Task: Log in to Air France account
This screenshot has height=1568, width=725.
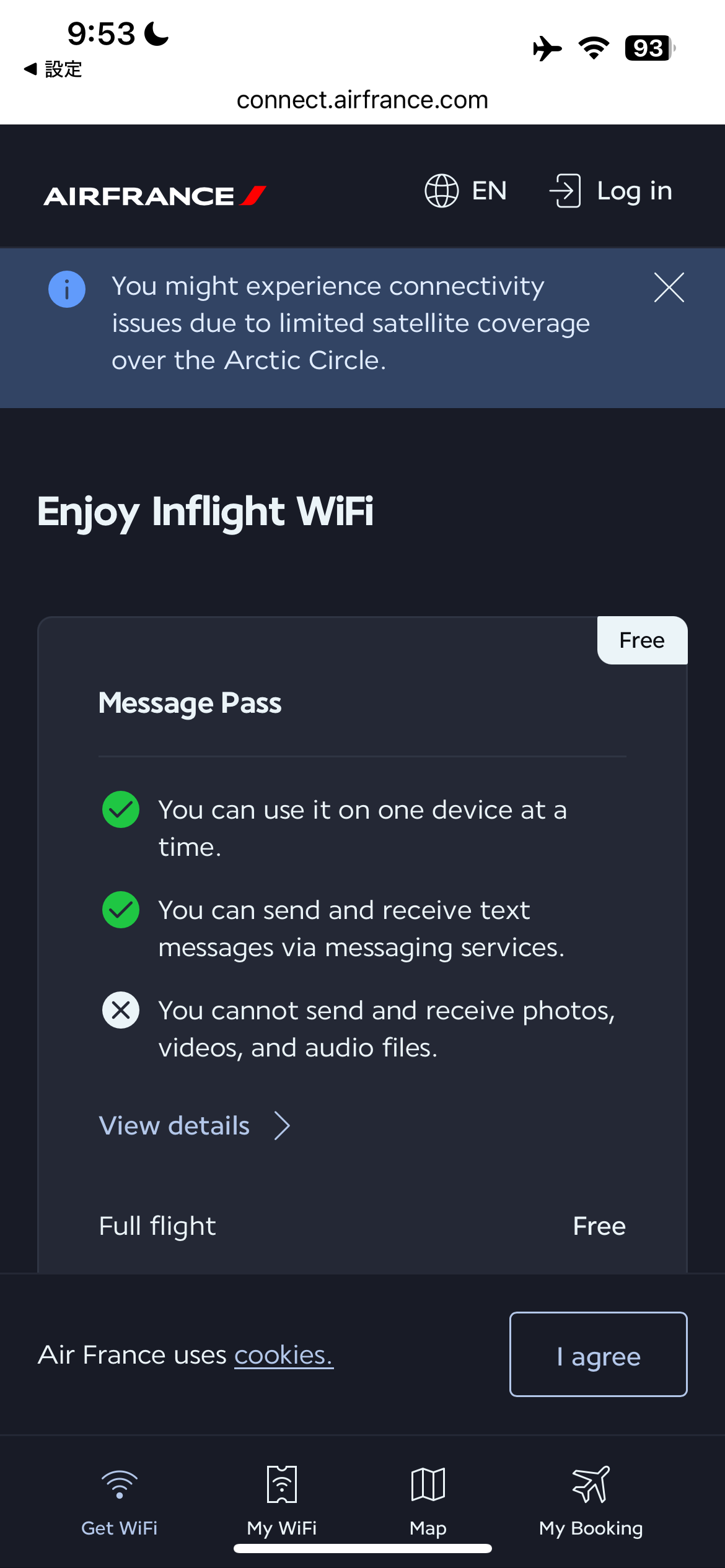Action: coord(611,191)
